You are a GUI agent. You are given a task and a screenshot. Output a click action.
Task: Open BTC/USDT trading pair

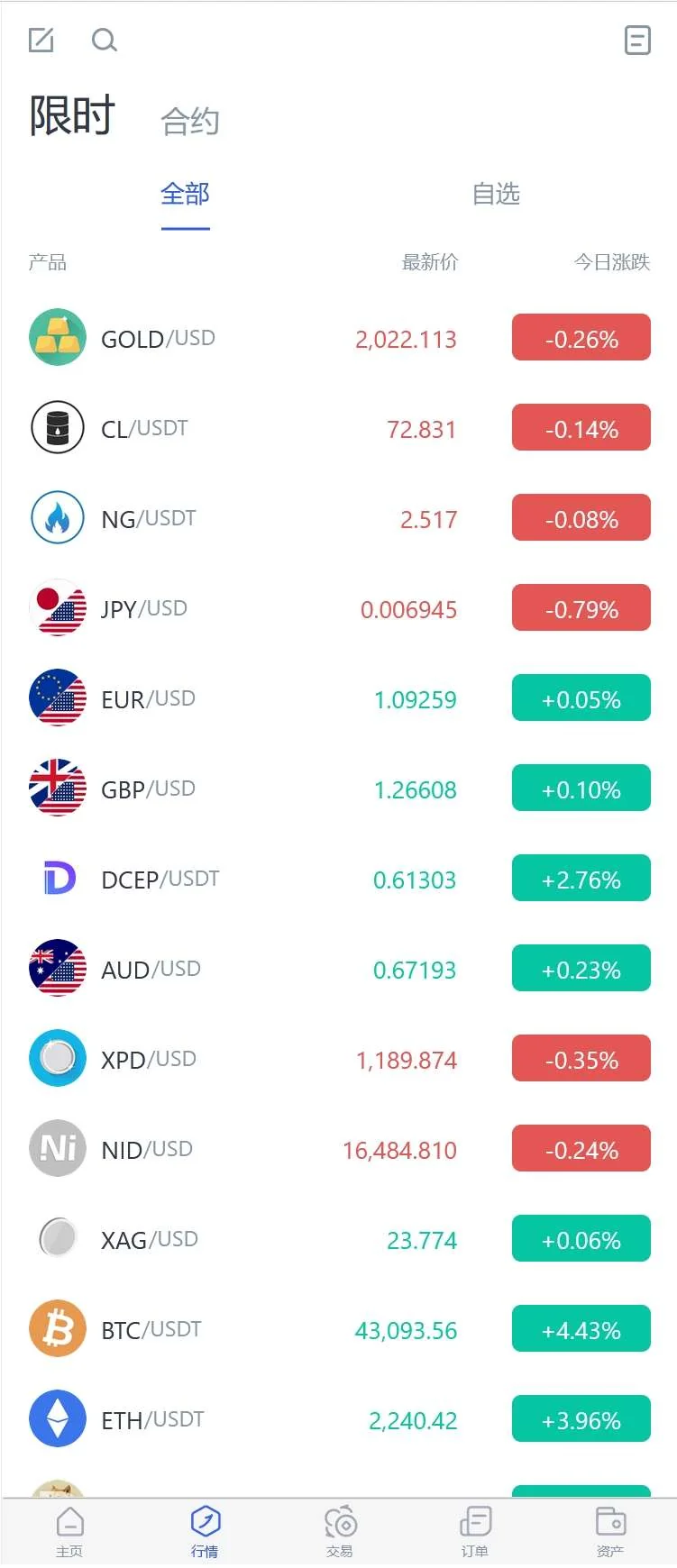tap(151, 1330)
